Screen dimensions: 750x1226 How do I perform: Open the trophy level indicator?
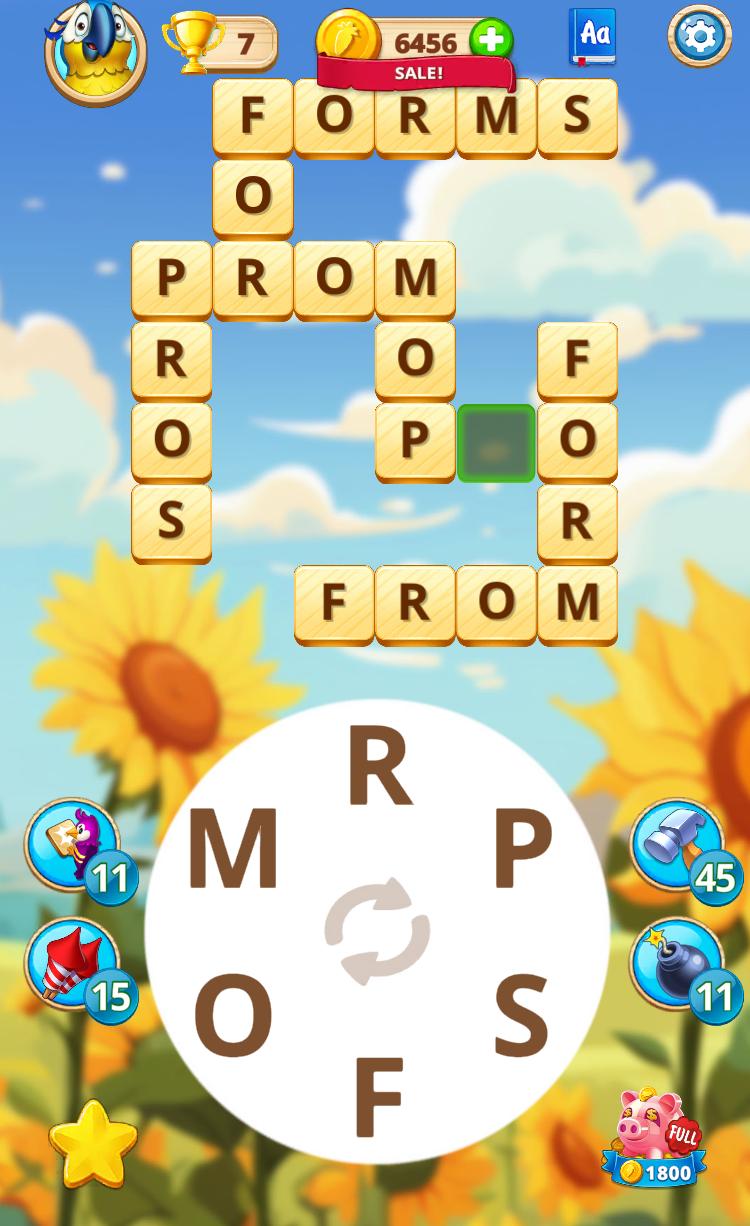coord(220,43)
